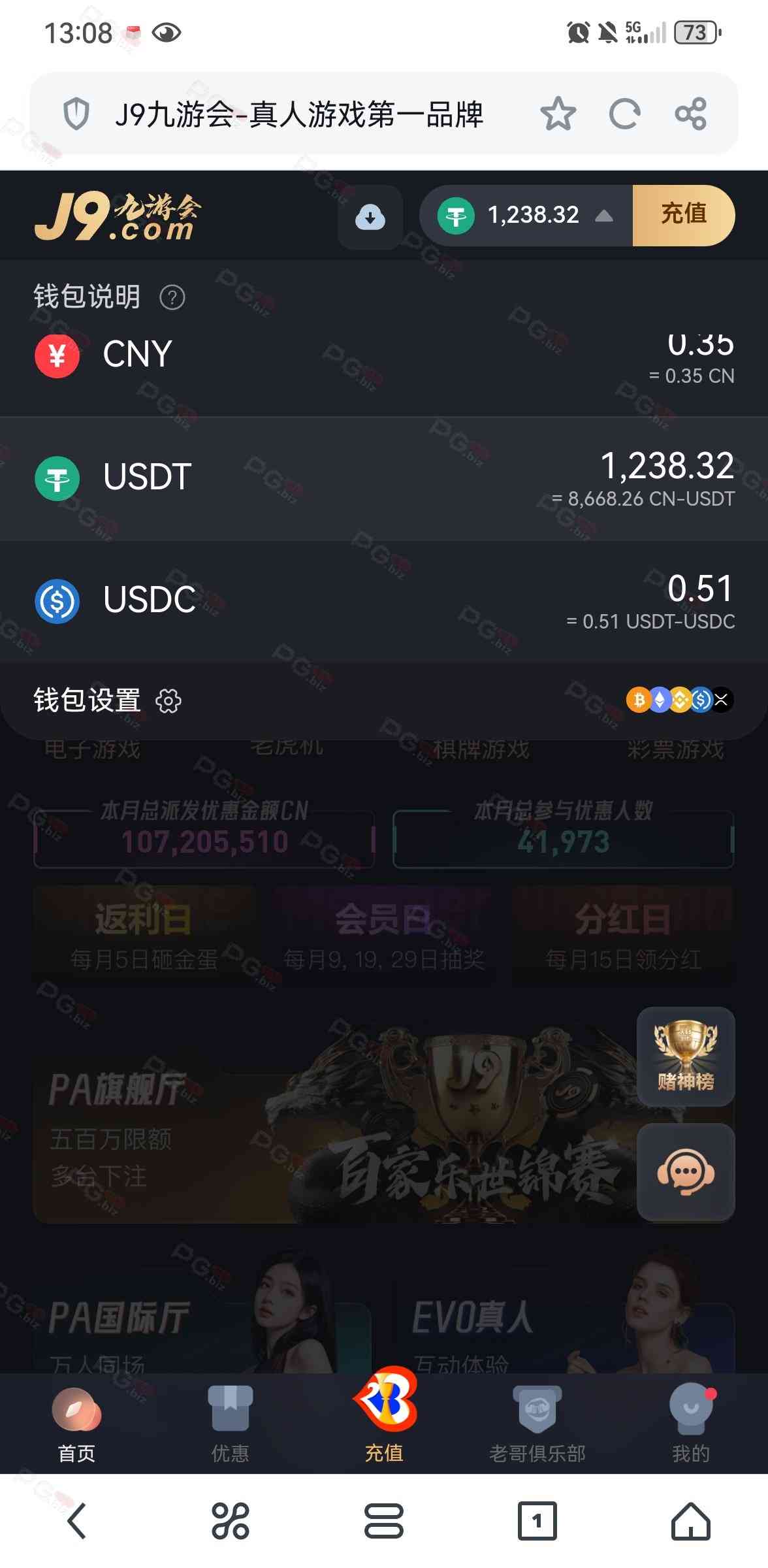This screenshot has width=768, height=1568.
Task: Select the USDC wallet
Action: (384, 601)
